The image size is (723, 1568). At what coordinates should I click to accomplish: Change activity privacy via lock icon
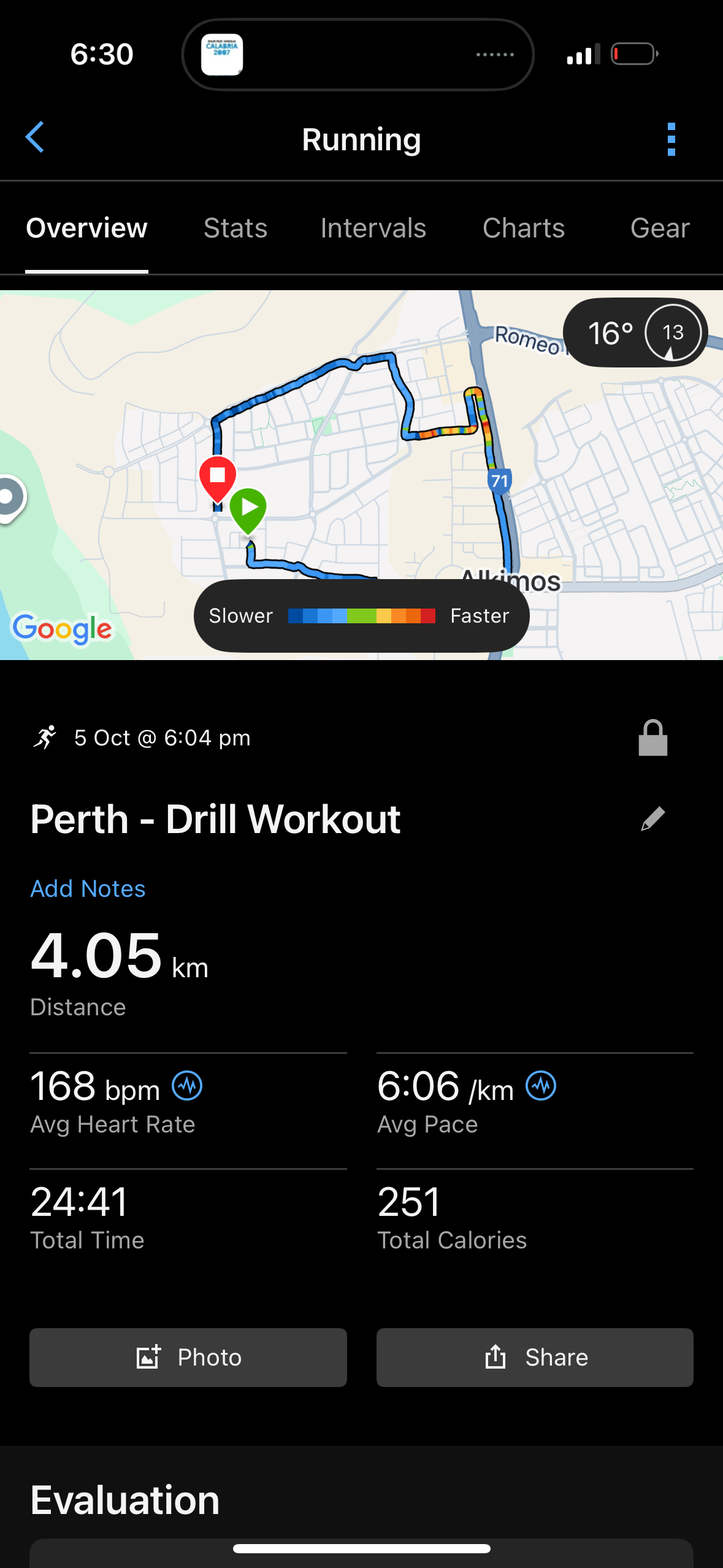(652, 737)
